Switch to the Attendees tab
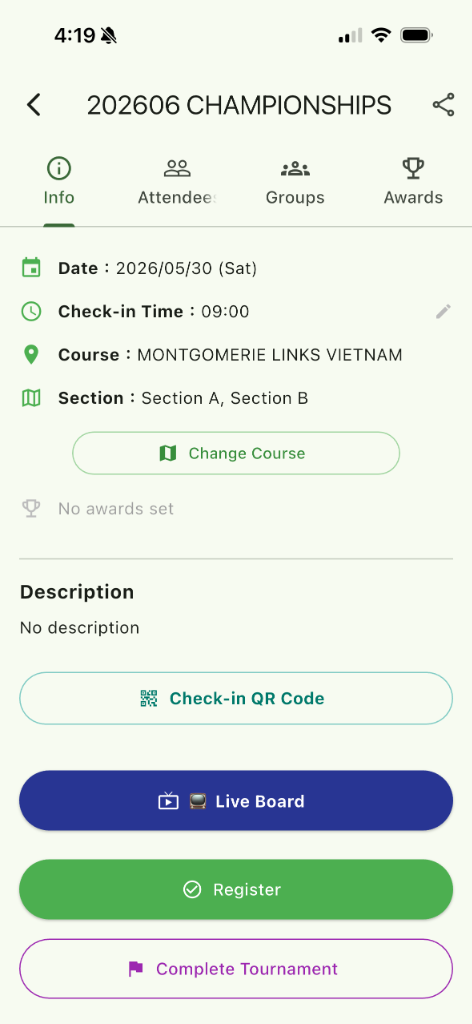 click(177, 182)
